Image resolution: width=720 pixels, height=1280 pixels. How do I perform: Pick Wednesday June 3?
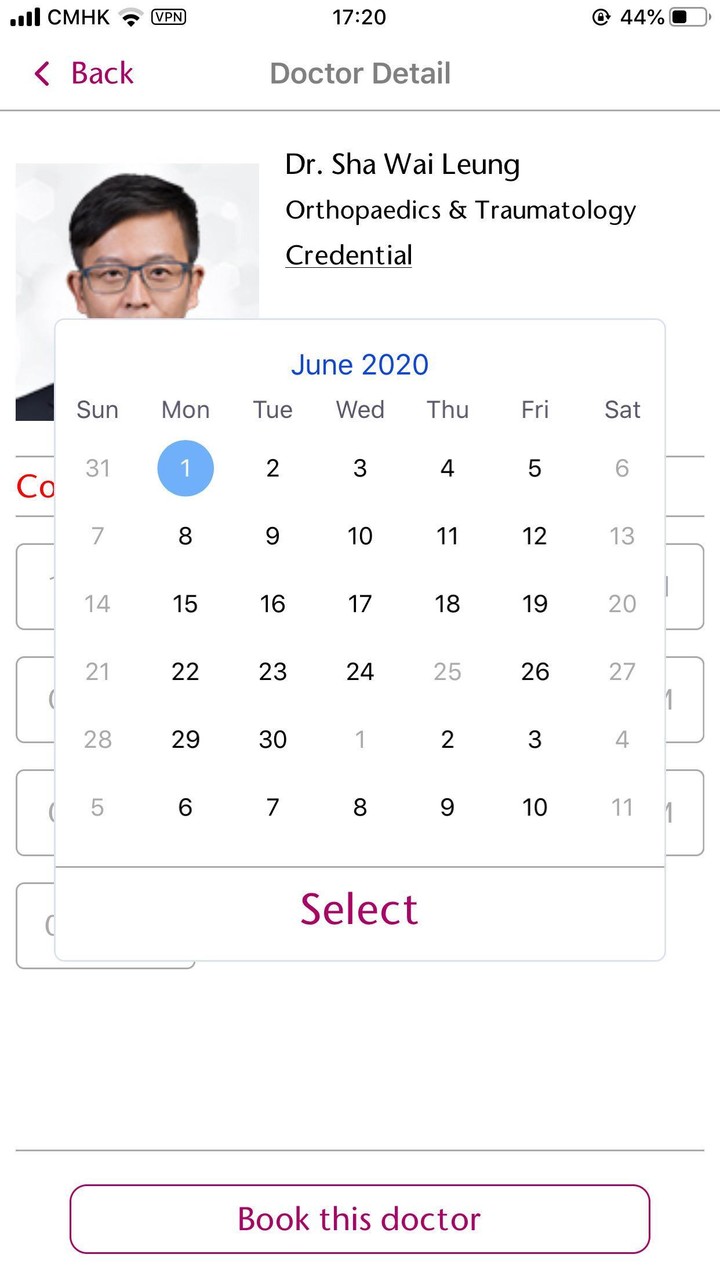pos(360,468)
